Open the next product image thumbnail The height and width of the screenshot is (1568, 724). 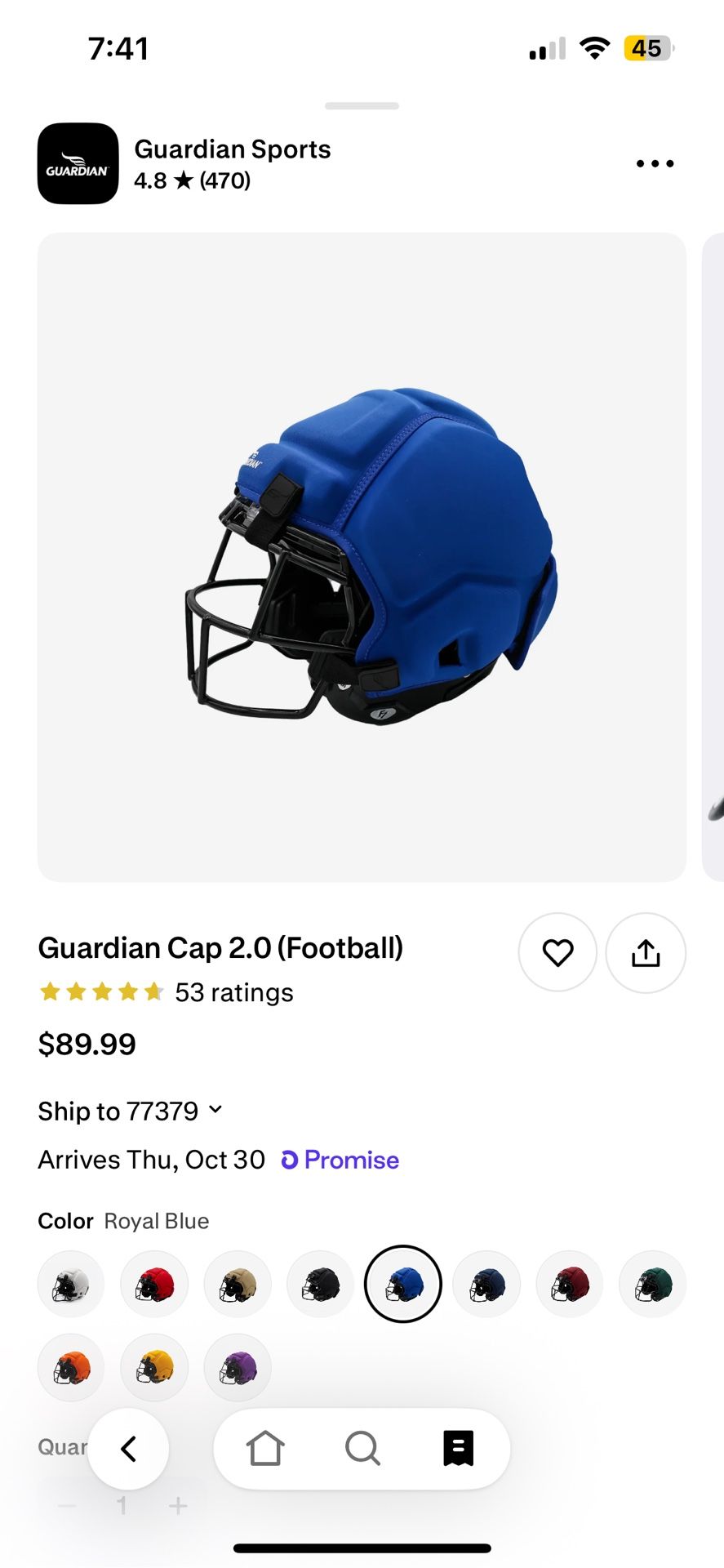[x=714, y=555]
